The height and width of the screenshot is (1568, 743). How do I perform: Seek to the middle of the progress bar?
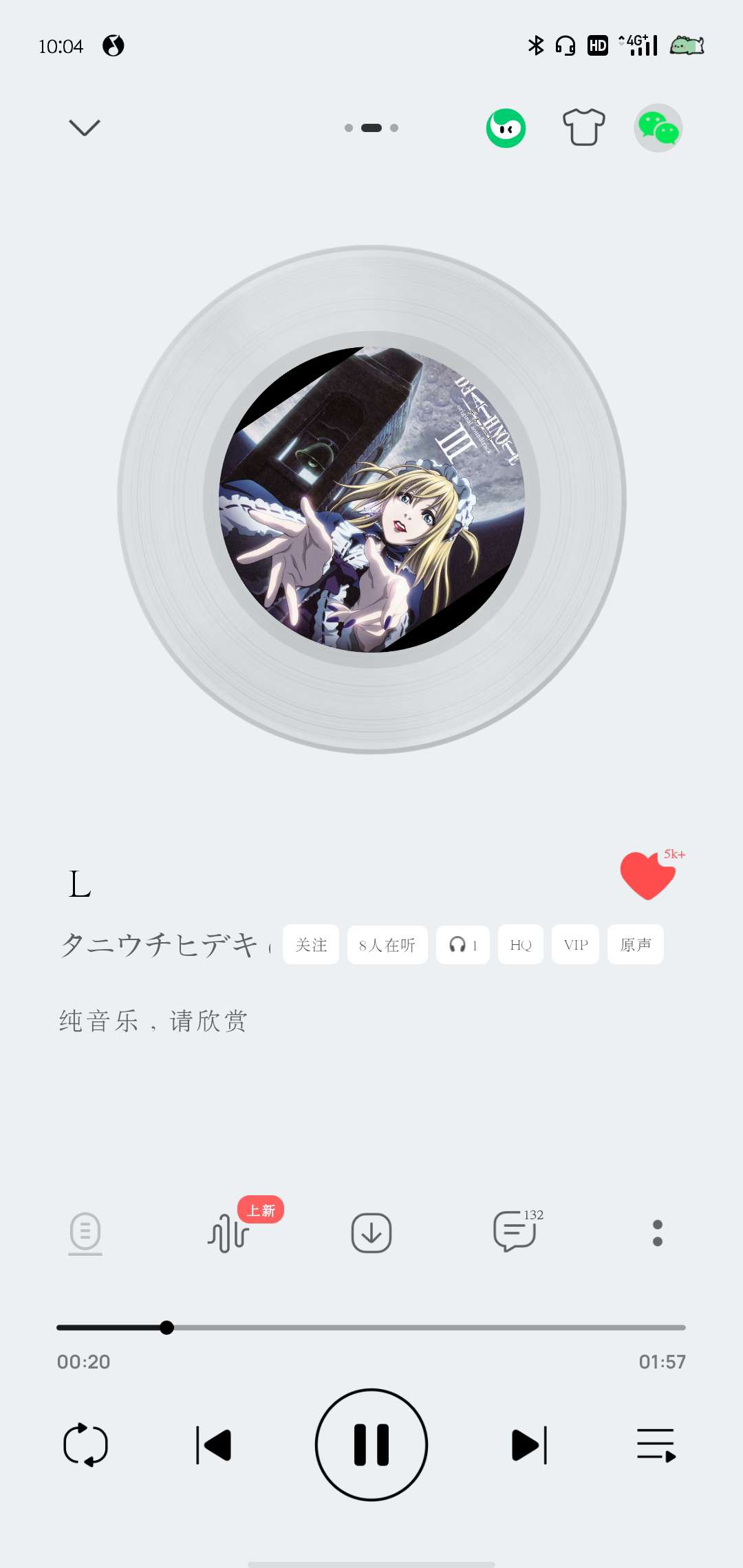[371, 1327]
